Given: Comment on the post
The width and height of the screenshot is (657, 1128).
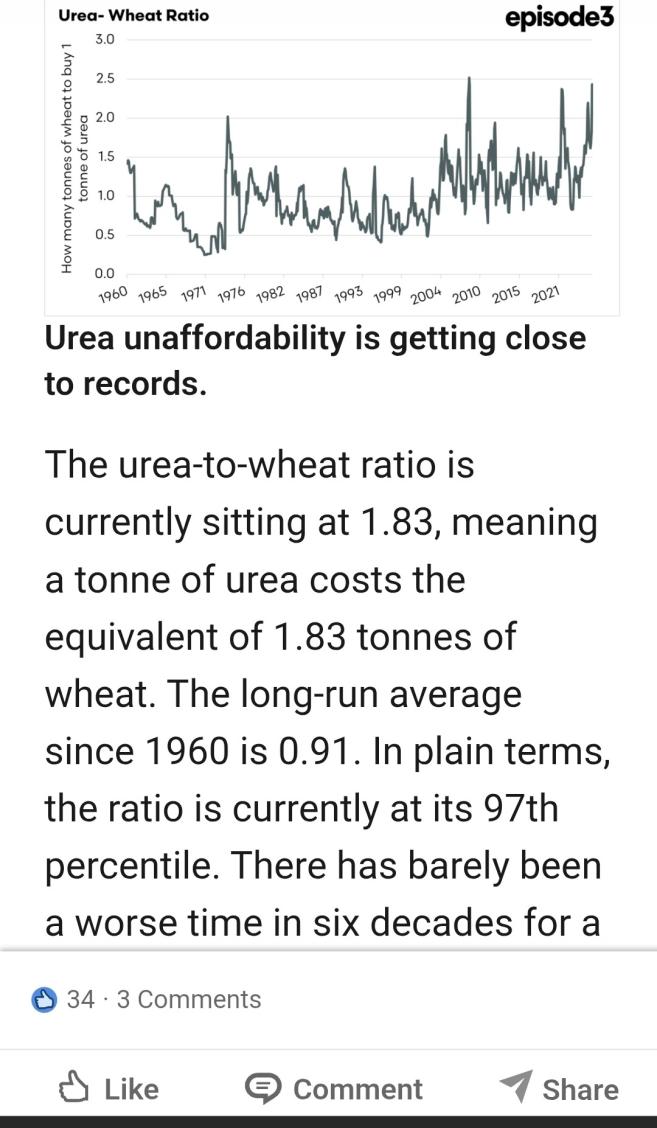Looking at the screenshot, I should coord(333,1088).
